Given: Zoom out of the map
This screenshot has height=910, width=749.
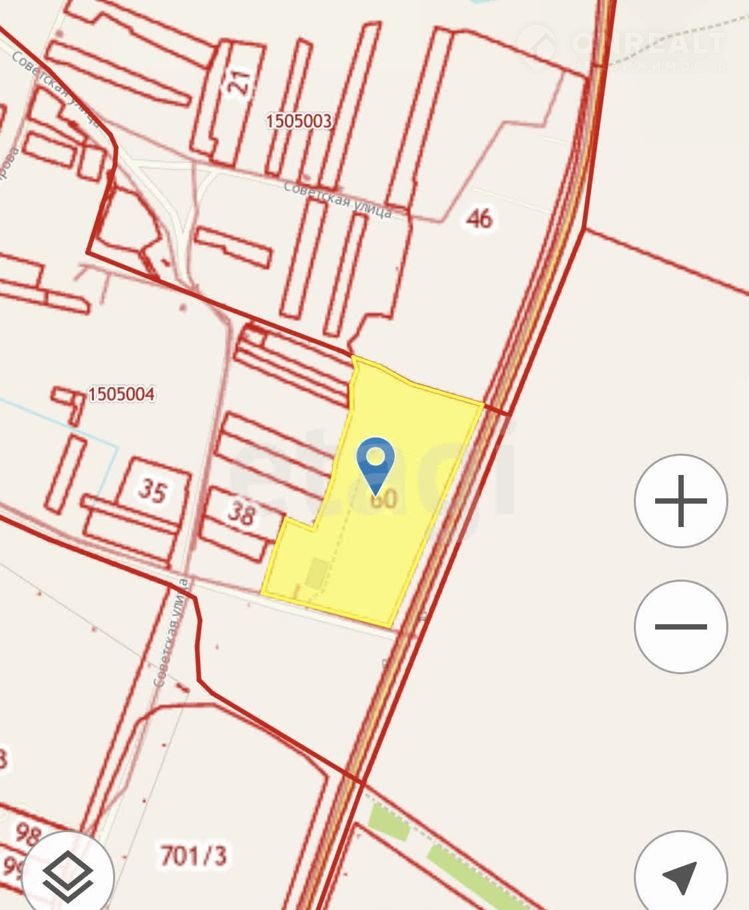Looking at the screenshot, I should (x=681, y=627).
